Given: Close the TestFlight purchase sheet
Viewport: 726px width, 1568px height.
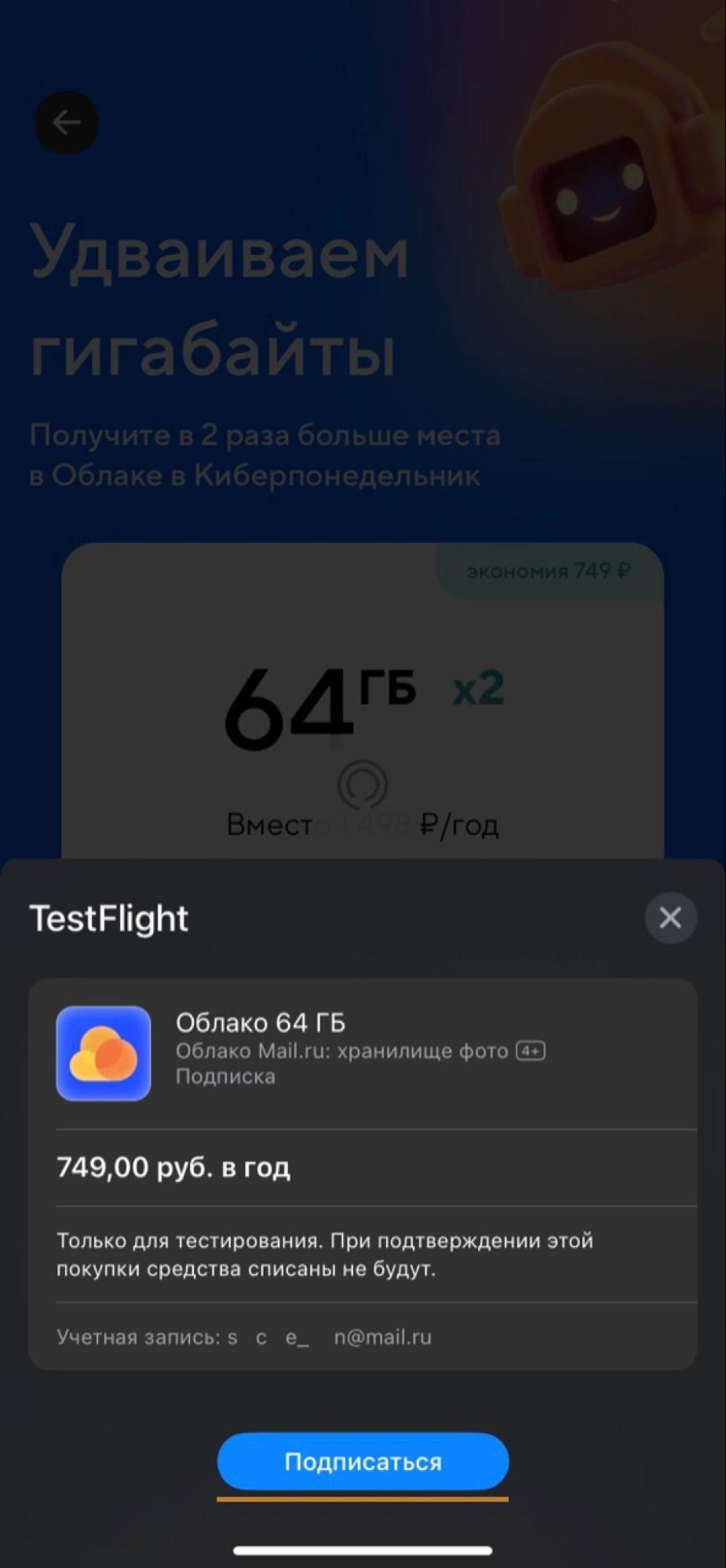Looking at the screenshot, I should 670,917.
